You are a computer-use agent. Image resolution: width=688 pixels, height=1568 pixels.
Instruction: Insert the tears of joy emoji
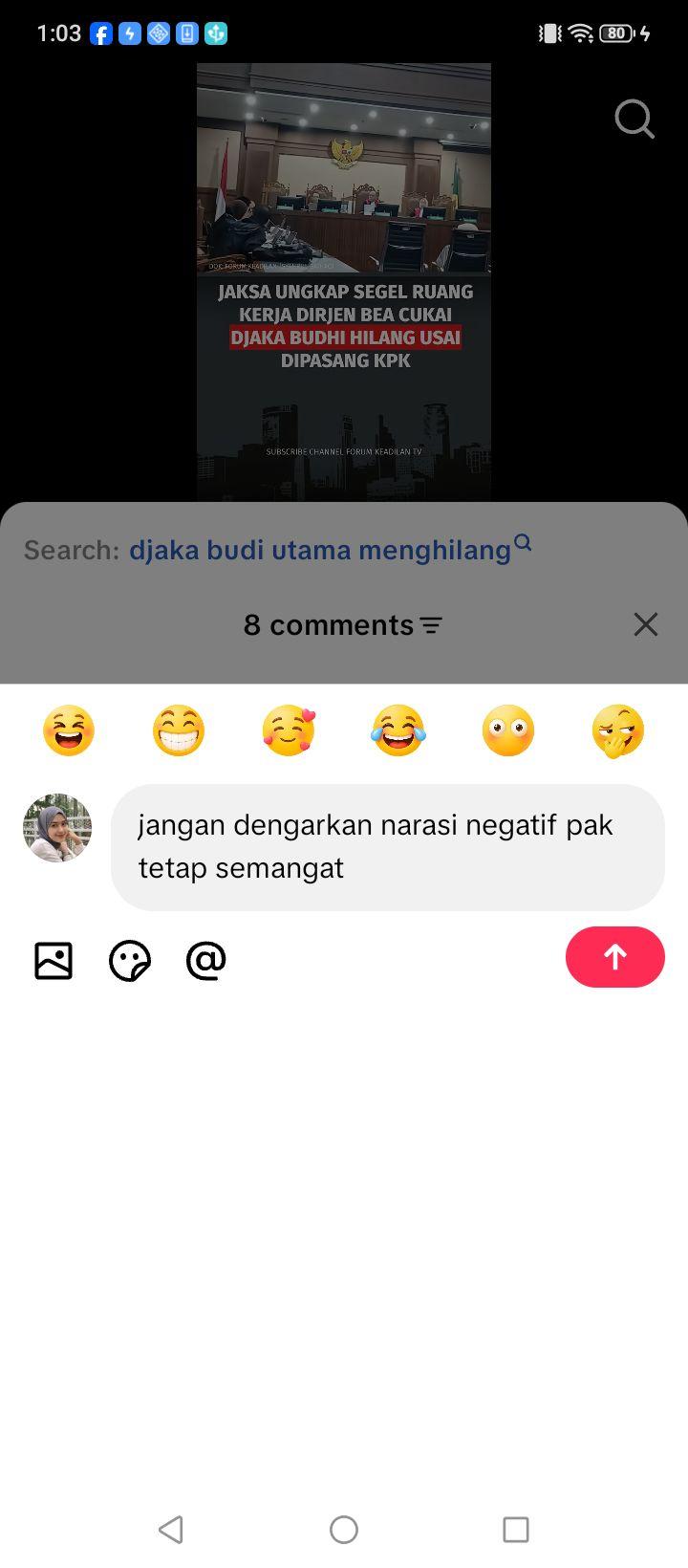click(x=398, y=731)
